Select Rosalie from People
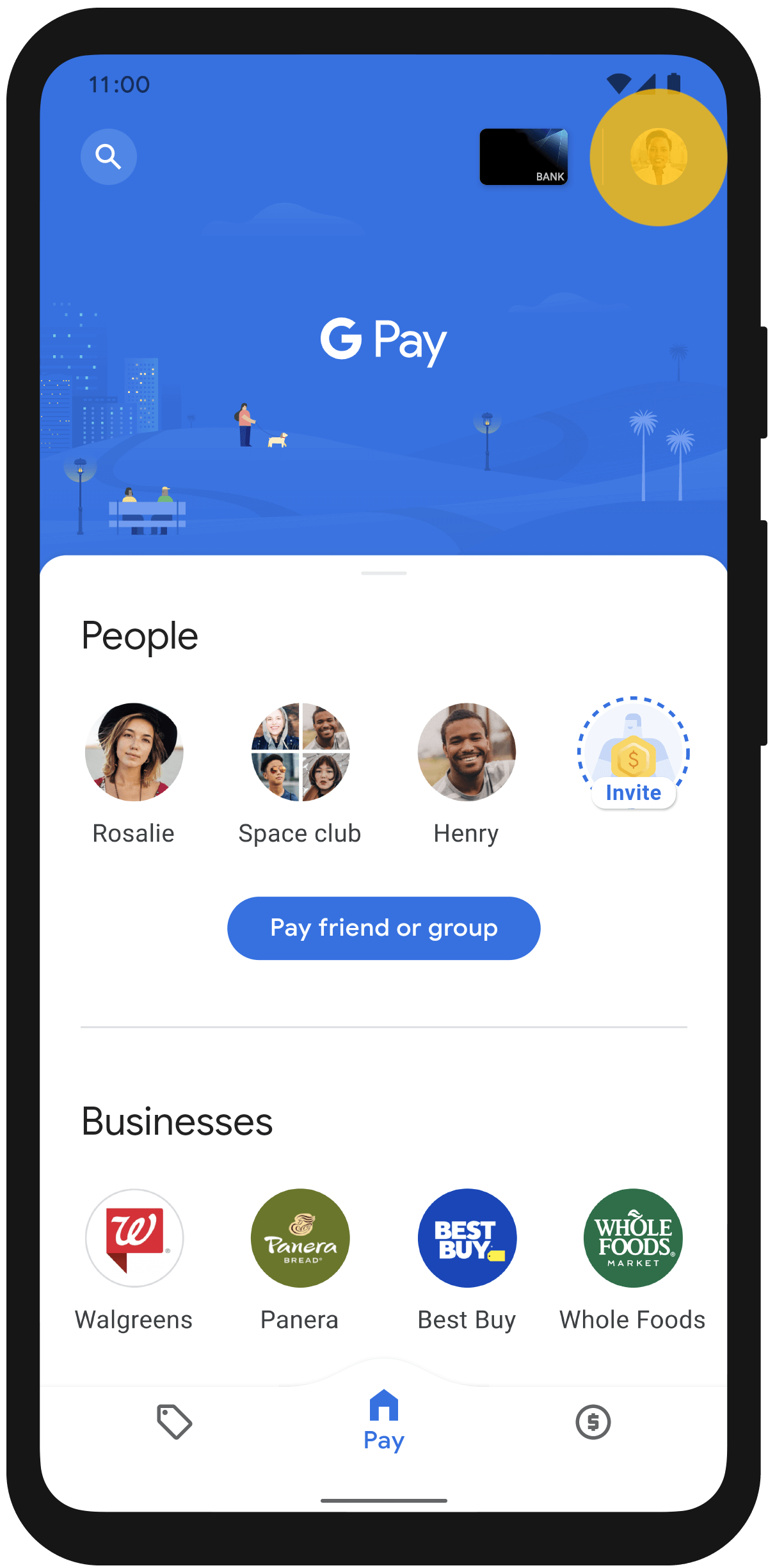The height and width of the screenshot is (1568, 768). click(x=134, y=753)
